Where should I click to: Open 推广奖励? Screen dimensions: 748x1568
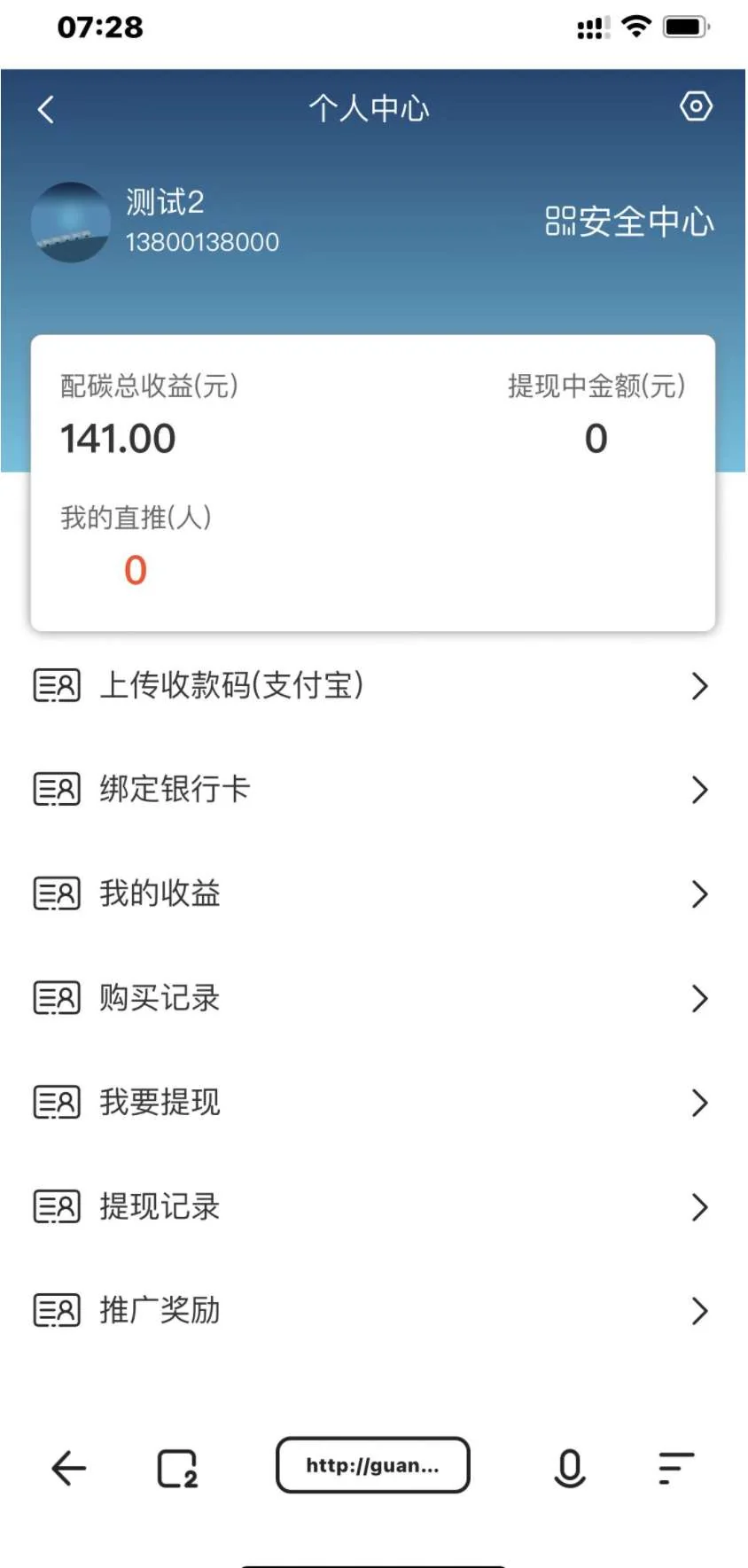372,1310
